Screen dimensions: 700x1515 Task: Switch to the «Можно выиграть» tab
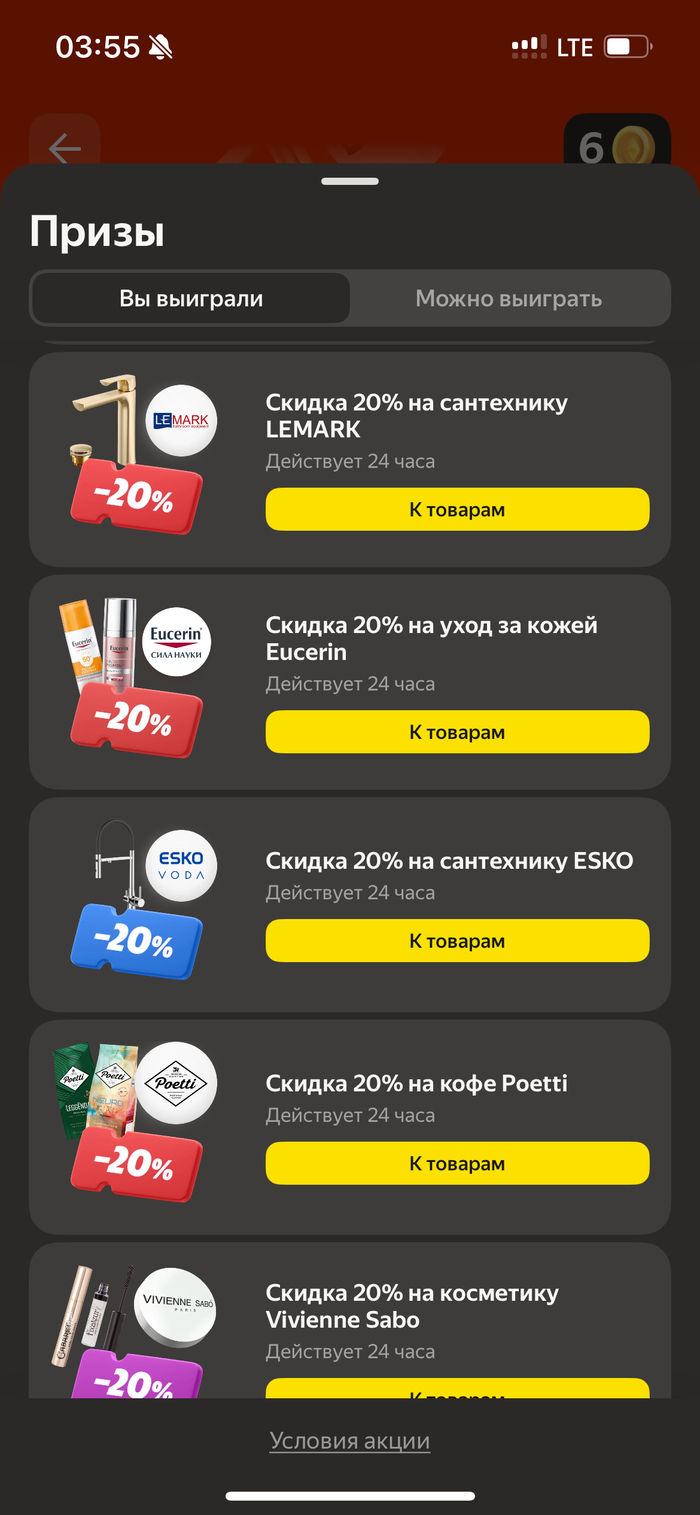click(x=508, y=298)
